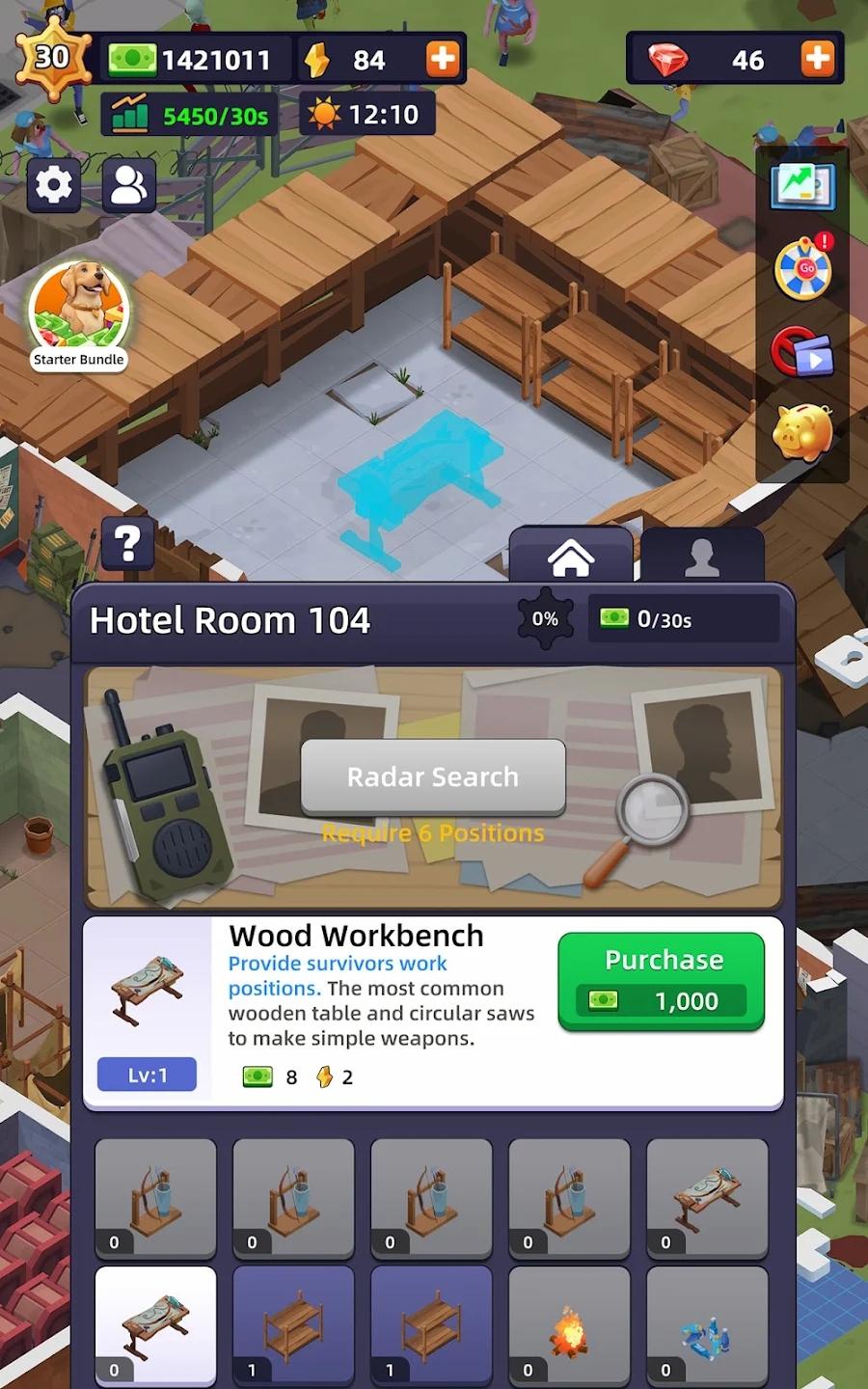868x1389 pixels.
Task: Open the statistics chart icon
Action: coord(802,187)
